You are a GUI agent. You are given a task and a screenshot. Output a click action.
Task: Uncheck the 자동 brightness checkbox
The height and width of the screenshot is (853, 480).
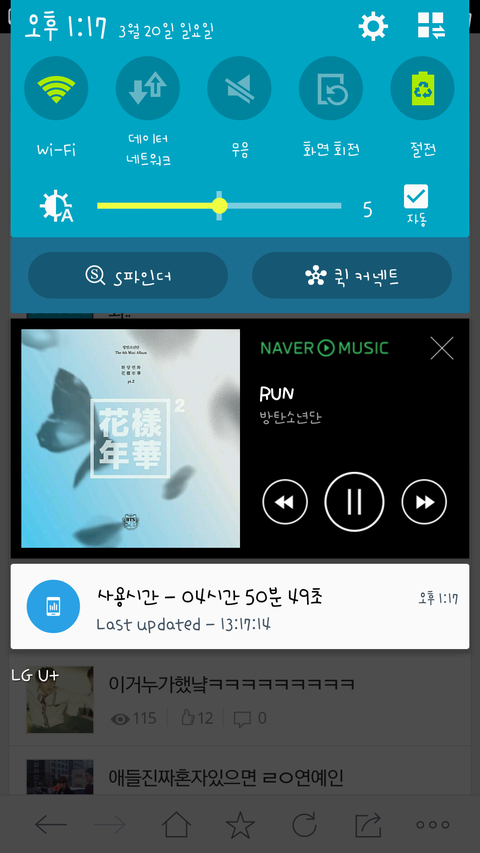(416, 196)
